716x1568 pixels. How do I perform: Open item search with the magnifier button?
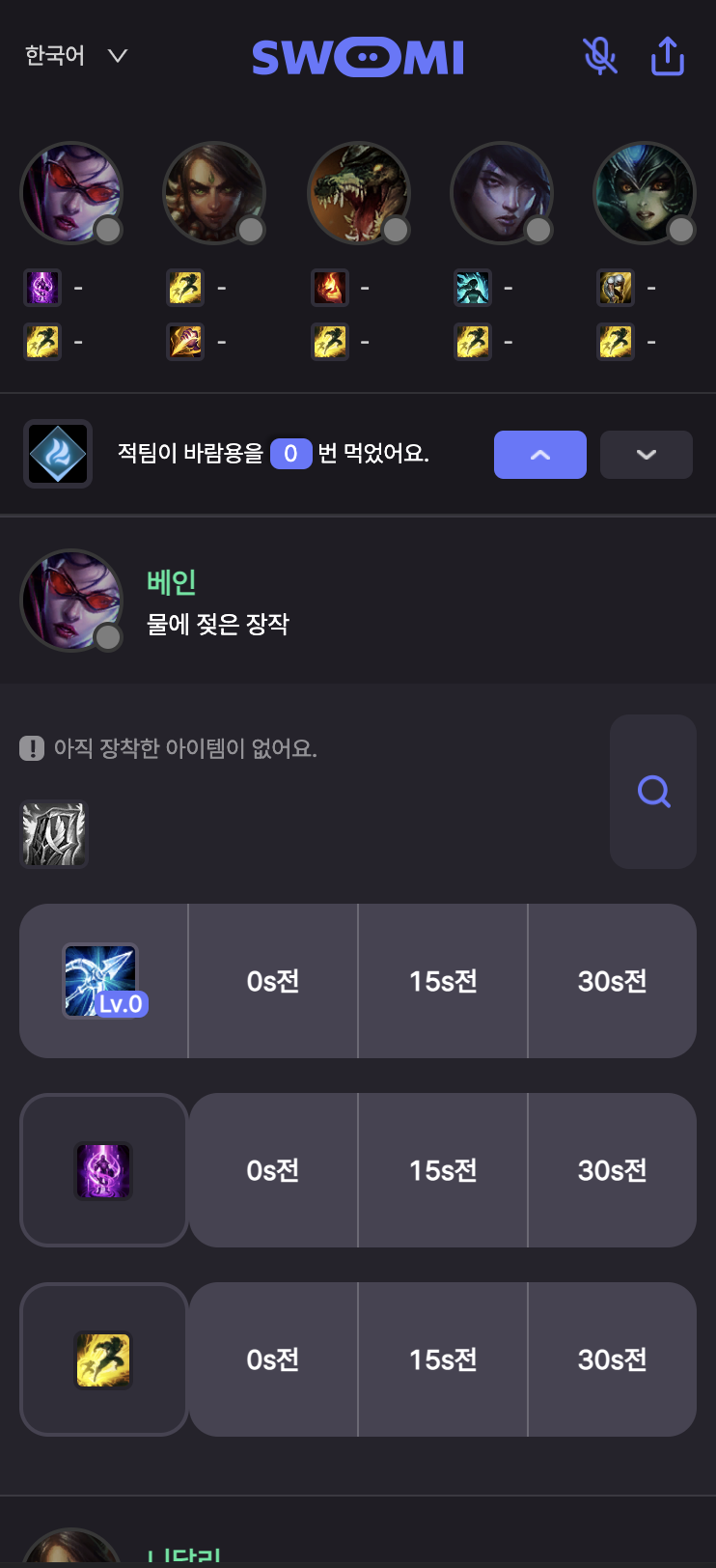point(653,792)
